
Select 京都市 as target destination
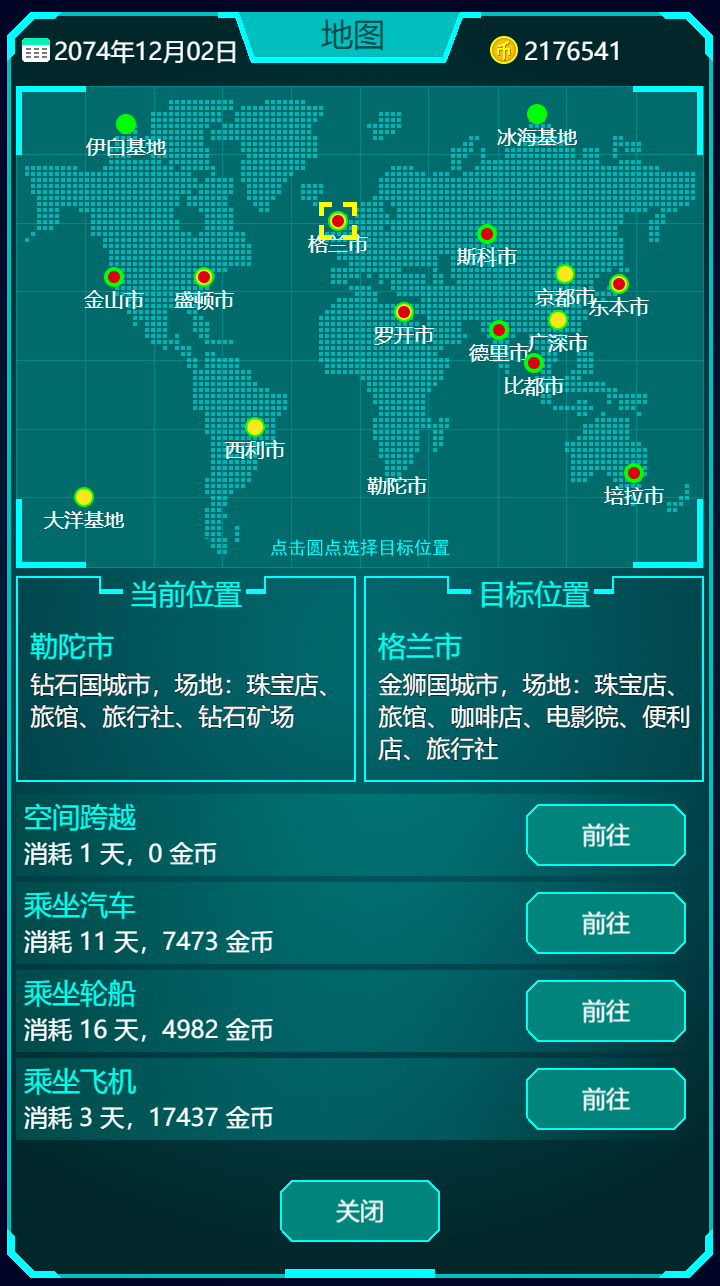pyautogui.click(x=564, y=272)
